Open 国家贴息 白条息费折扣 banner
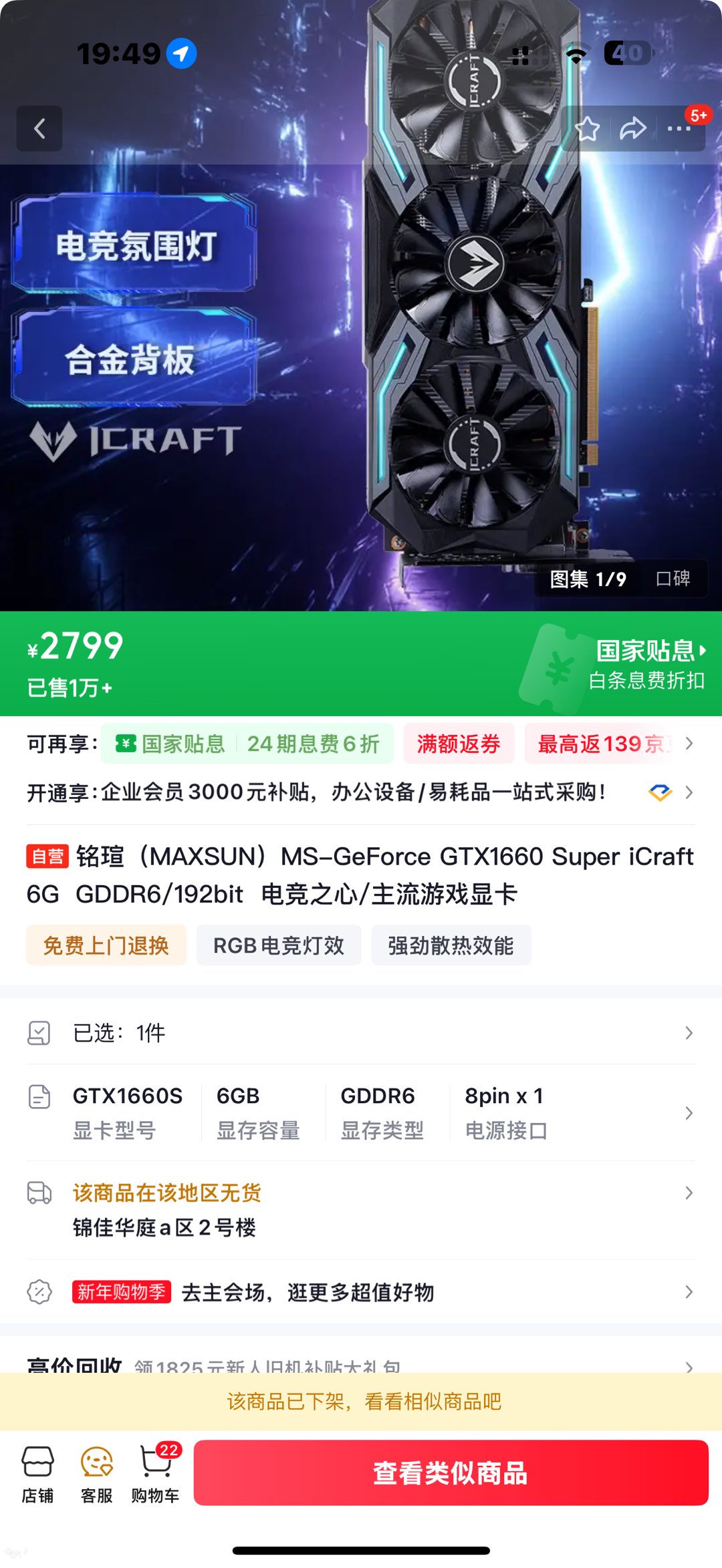722x1568 pixels. (645, 664)
